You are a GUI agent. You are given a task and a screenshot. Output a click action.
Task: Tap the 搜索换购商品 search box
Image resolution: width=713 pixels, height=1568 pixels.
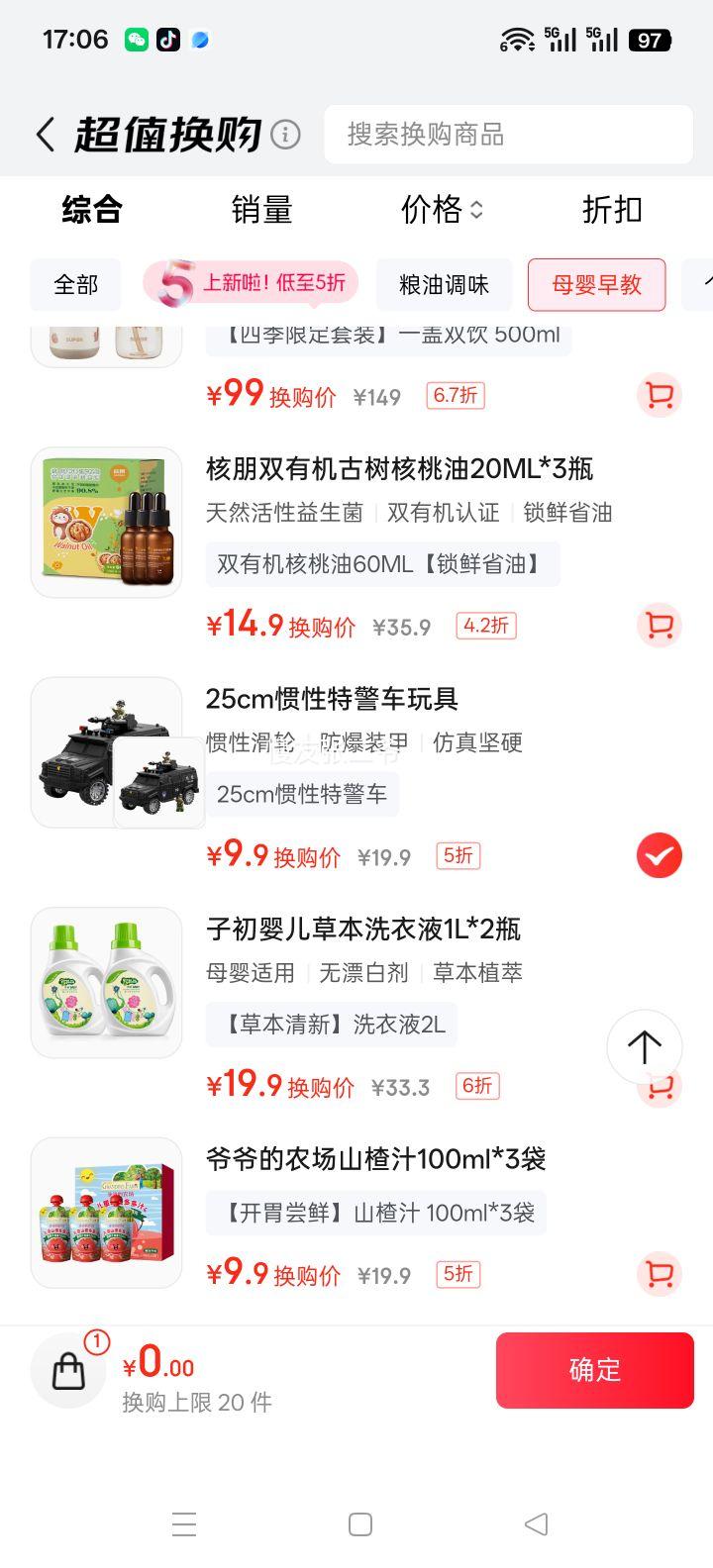tap(507, 135)
